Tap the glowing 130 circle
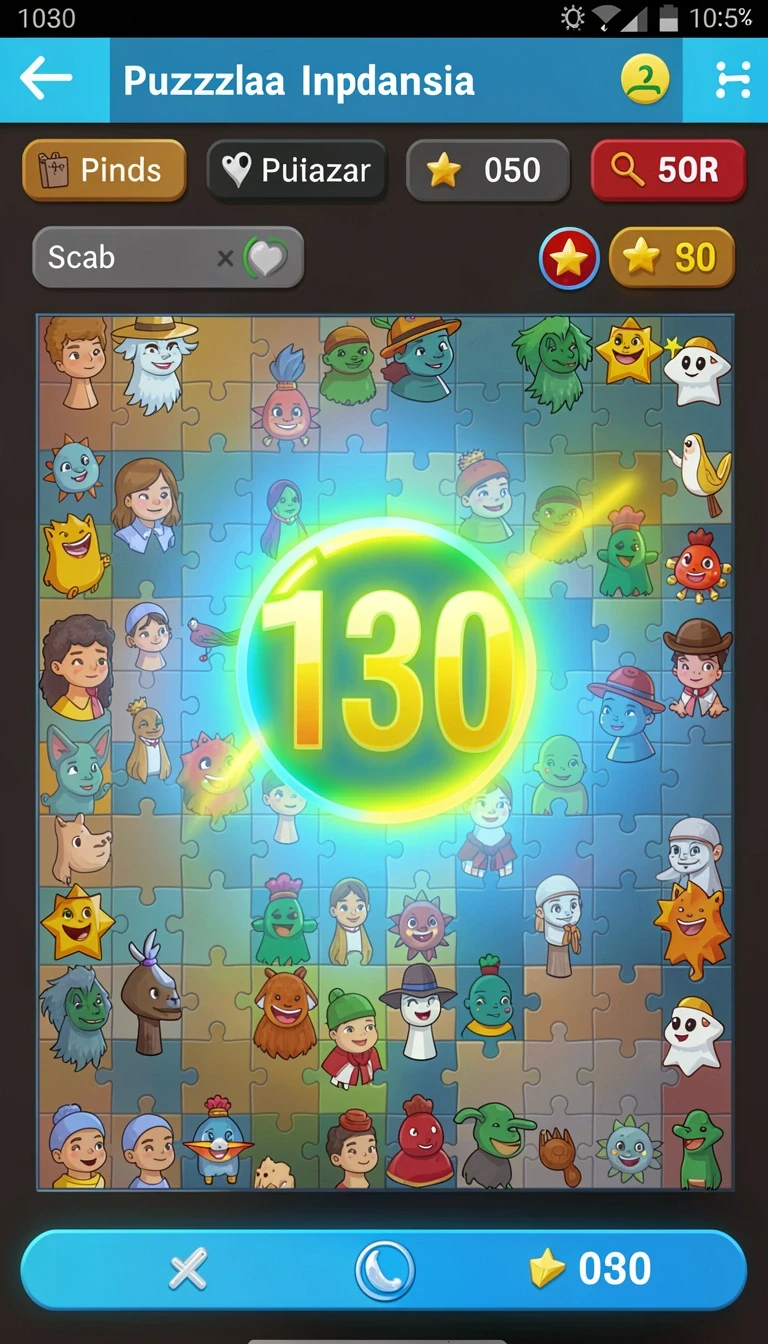768x1344 pixels. coord(387,667)
